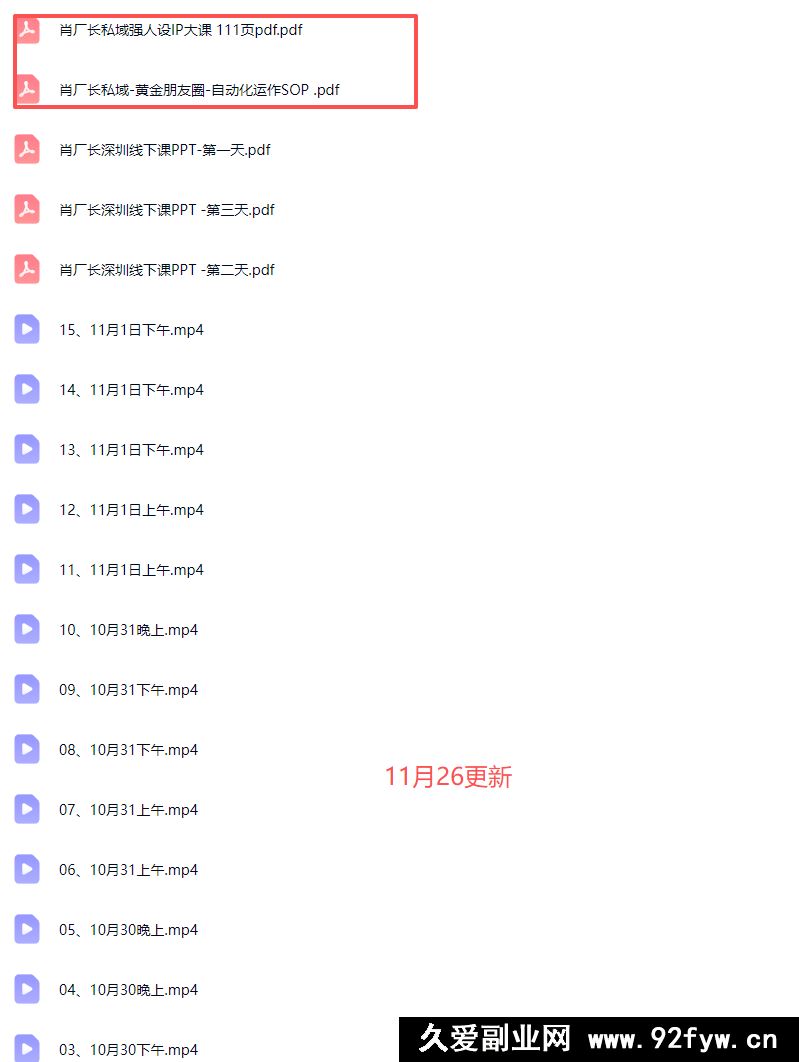Click the PDF icon for 黄金朋友圈自动化运作SOP
799x1062 pixels.
(26, 89)
